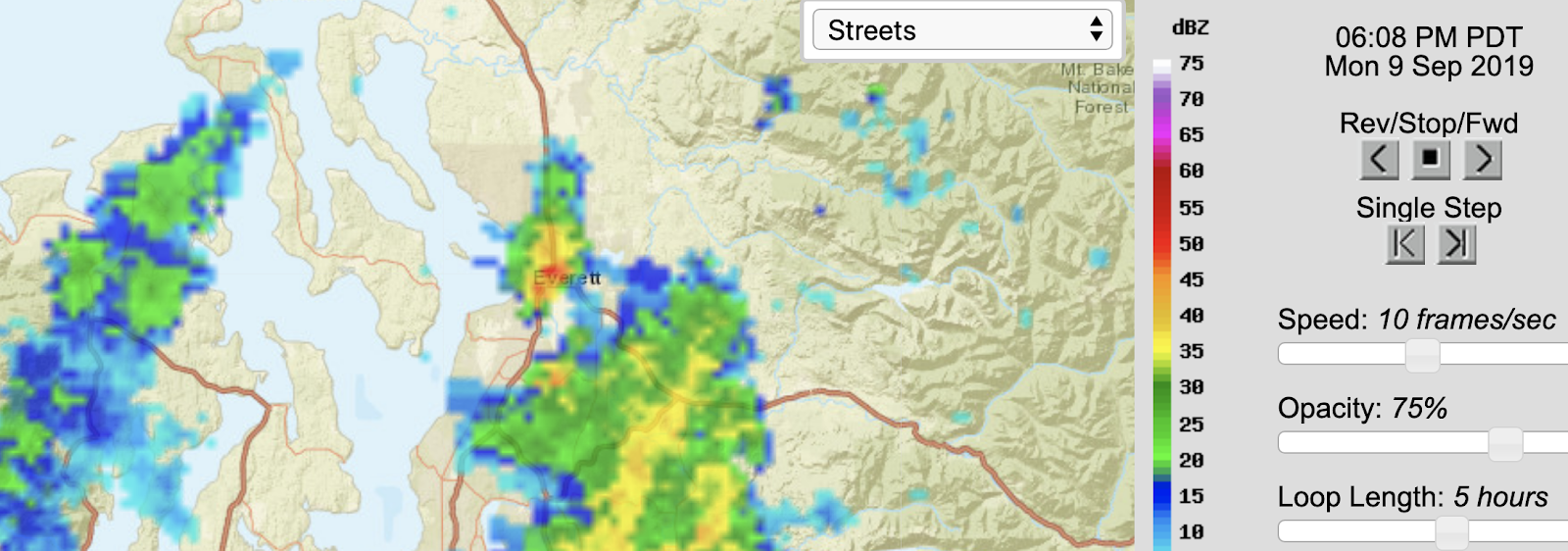The width and height of the screenshot is (1568, 551).
Task: Step forward one radar frame
Action: (1455, 243)
